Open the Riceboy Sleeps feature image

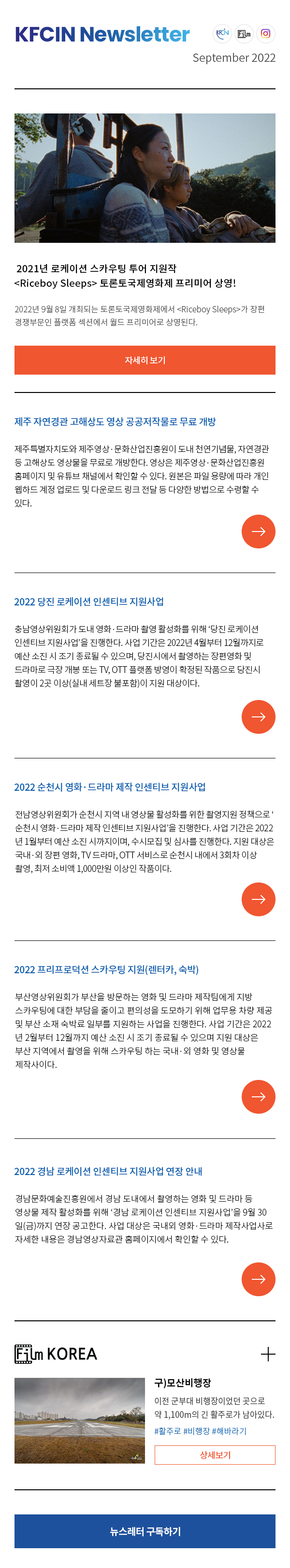(x=145, y=178)
